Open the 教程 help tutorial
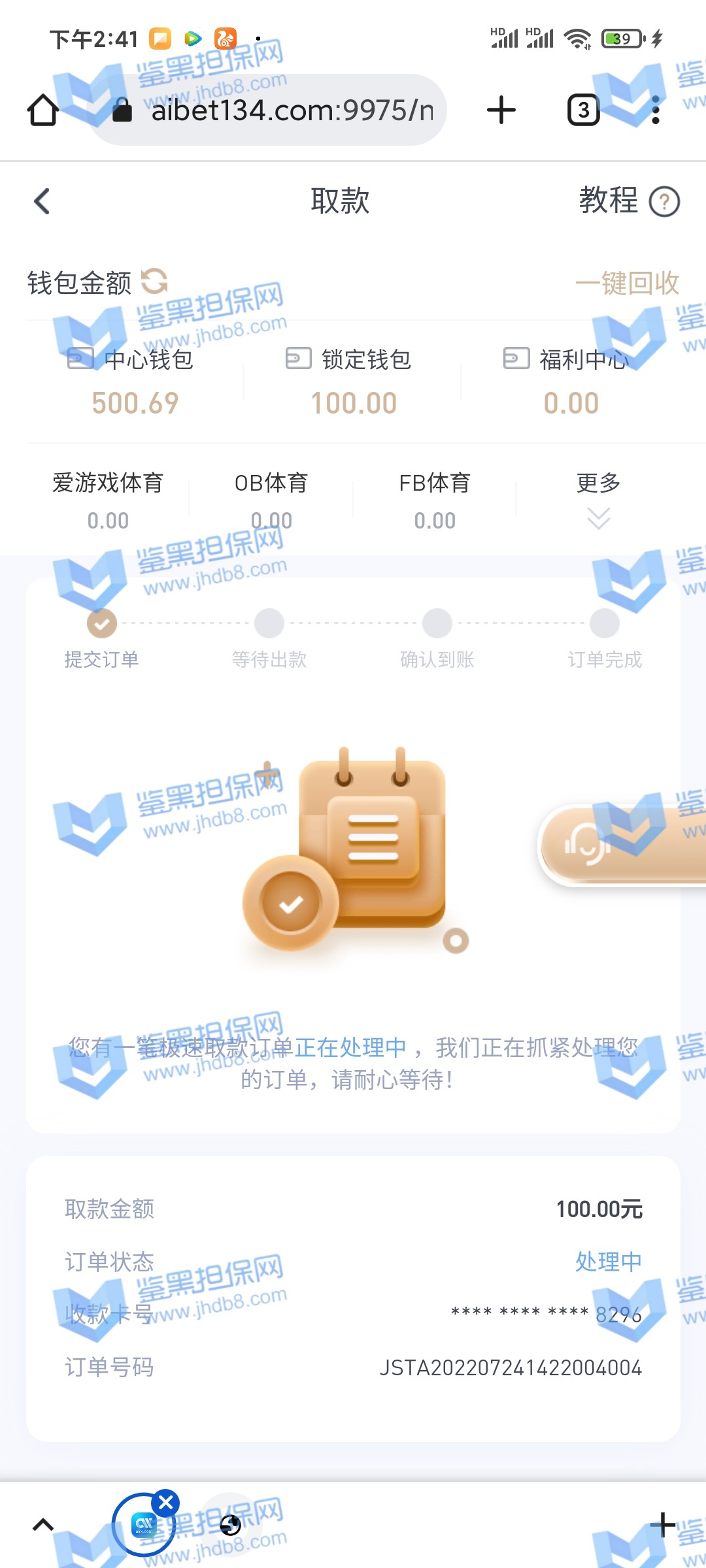The image size is (706, 1568). [x=629, y=201]
